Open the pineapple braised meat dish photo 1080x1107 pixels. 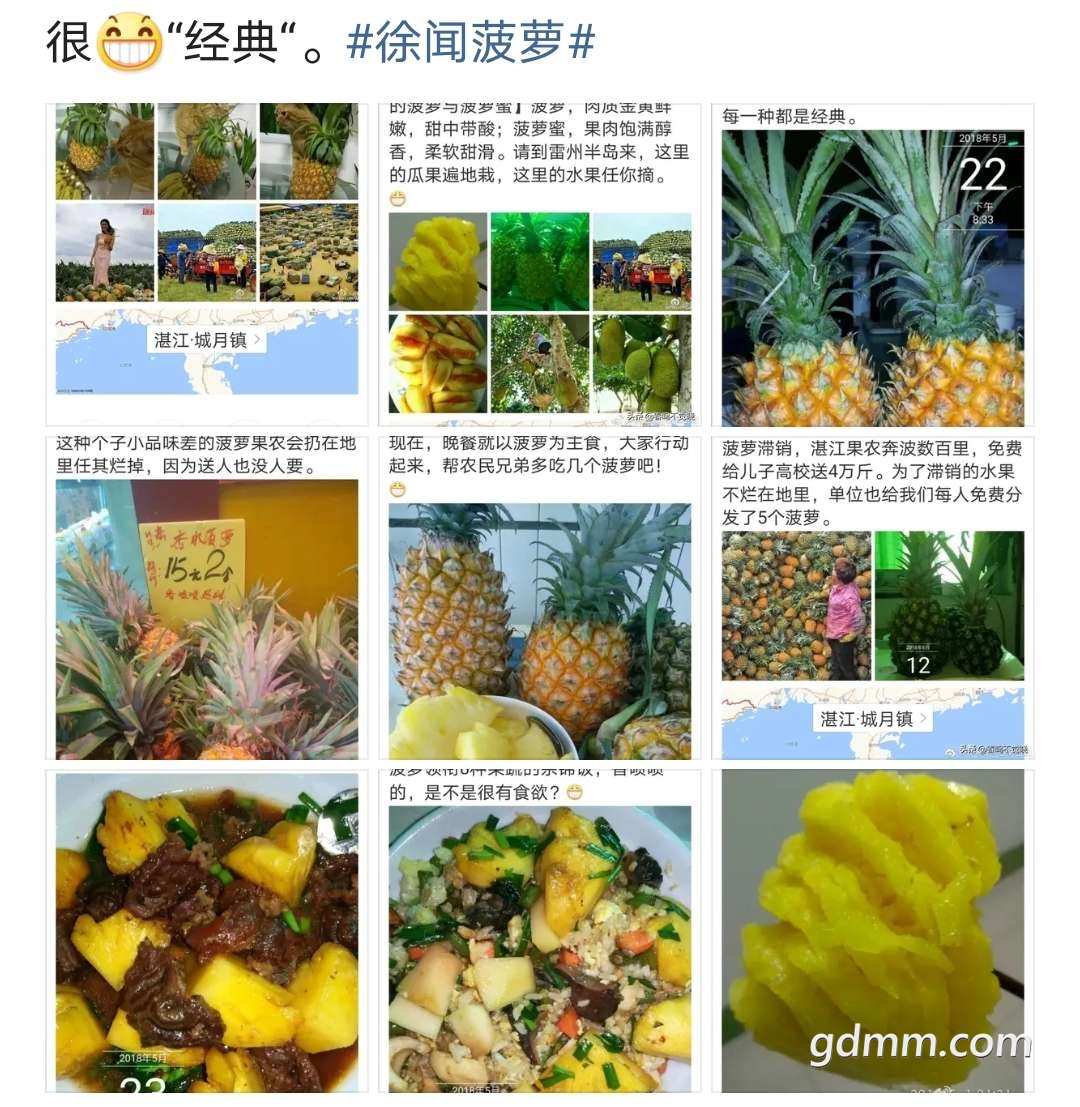coord(207,930)
